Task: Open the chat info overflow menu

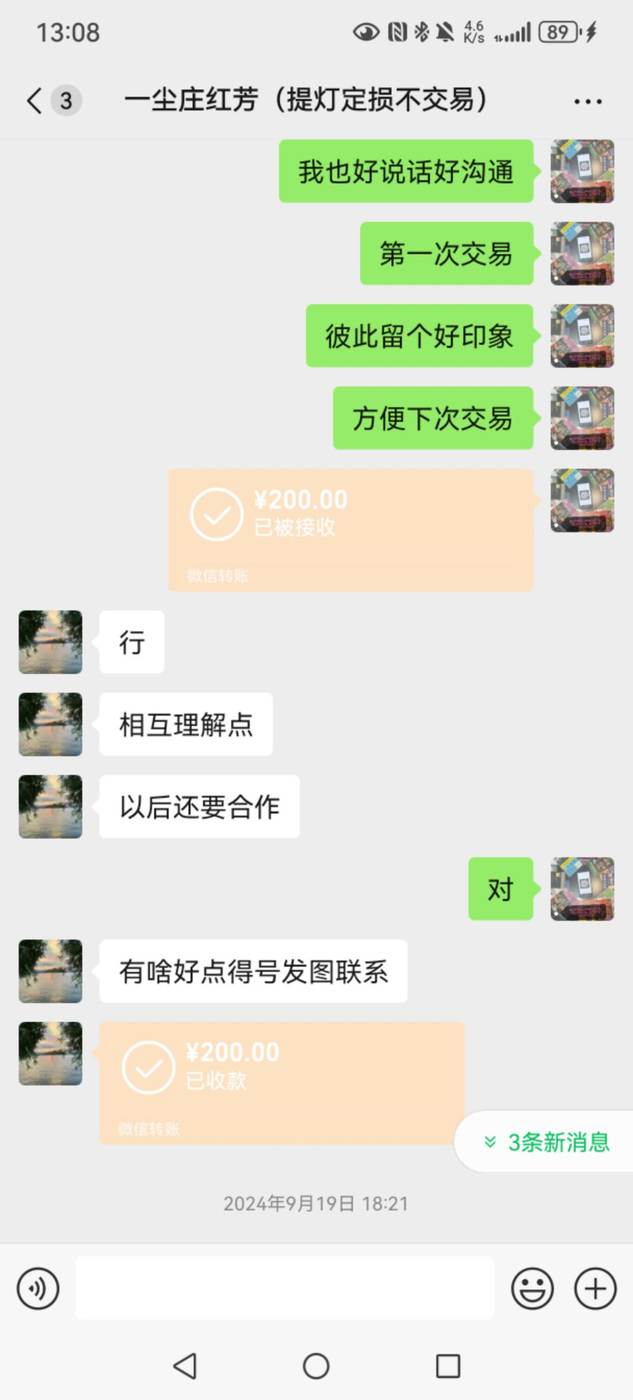Action: click(x=587, y=101)
